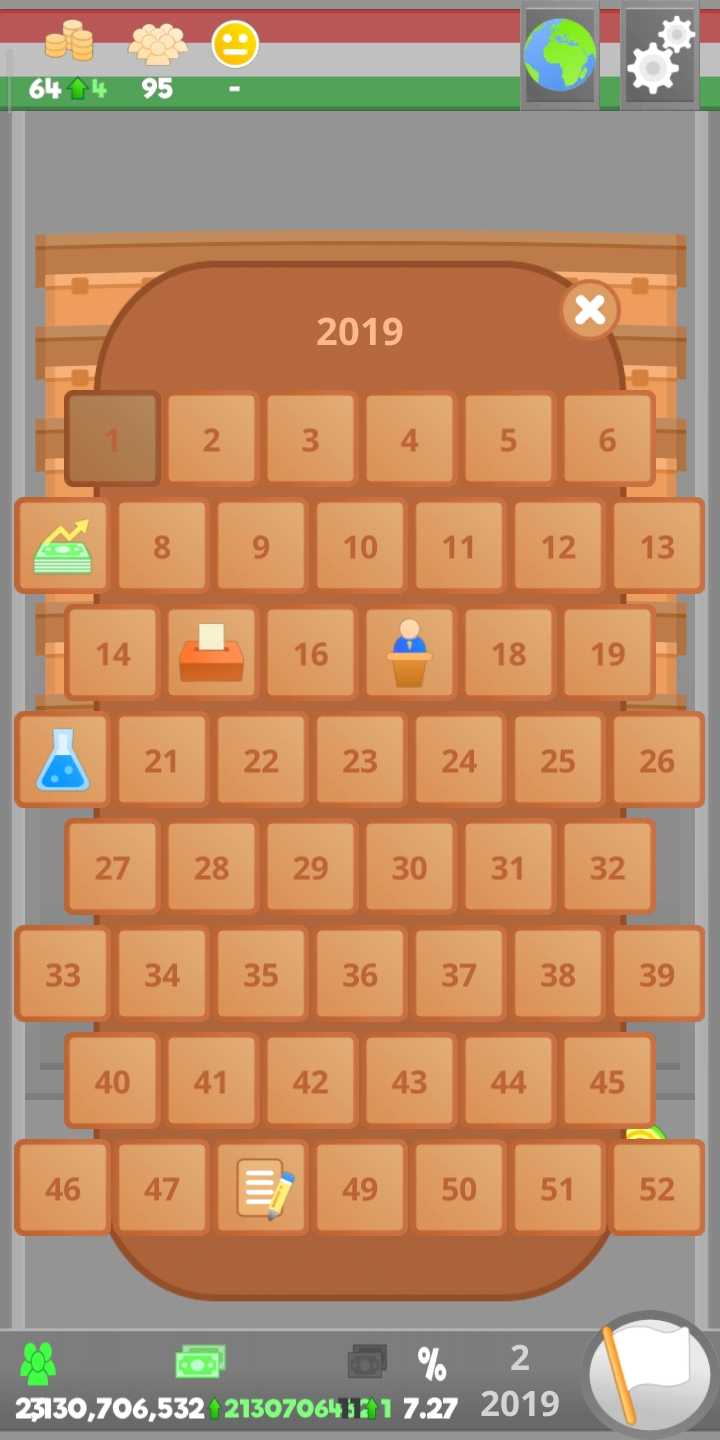Close the 2019 calendar popup
This screenshot has height=1440, width=720.
(590, 310)
